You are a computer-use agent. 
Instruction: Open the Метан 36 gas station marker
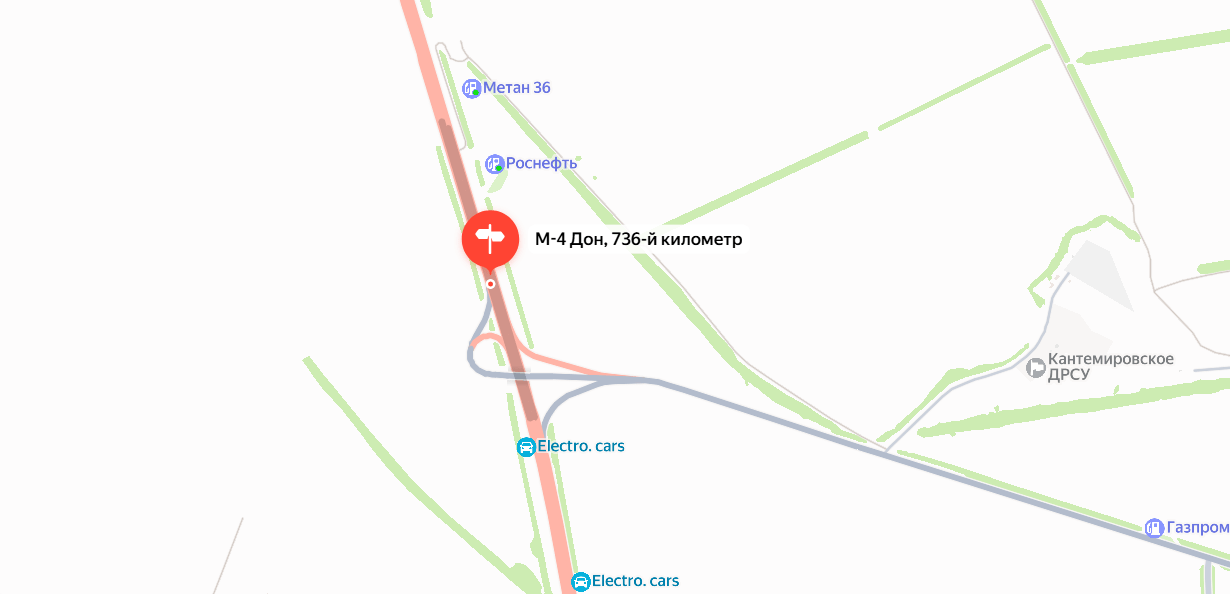pos(472,88)
